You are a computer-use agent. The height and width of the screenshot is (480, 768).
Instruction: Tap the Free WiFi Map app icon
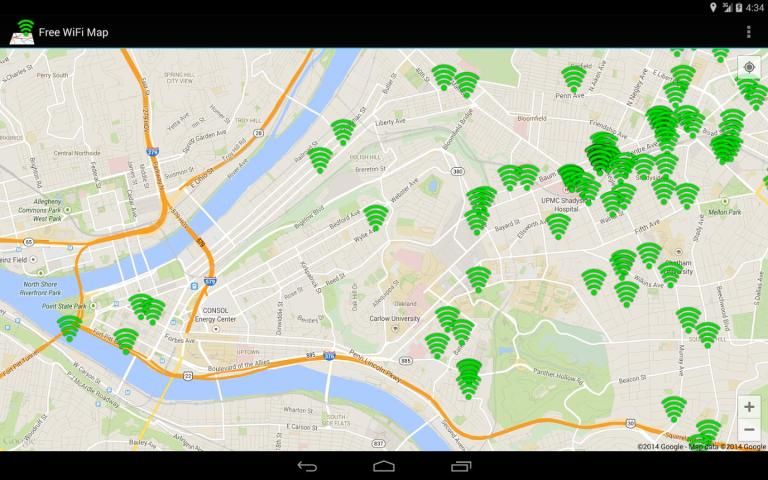(x=20, y=32)
